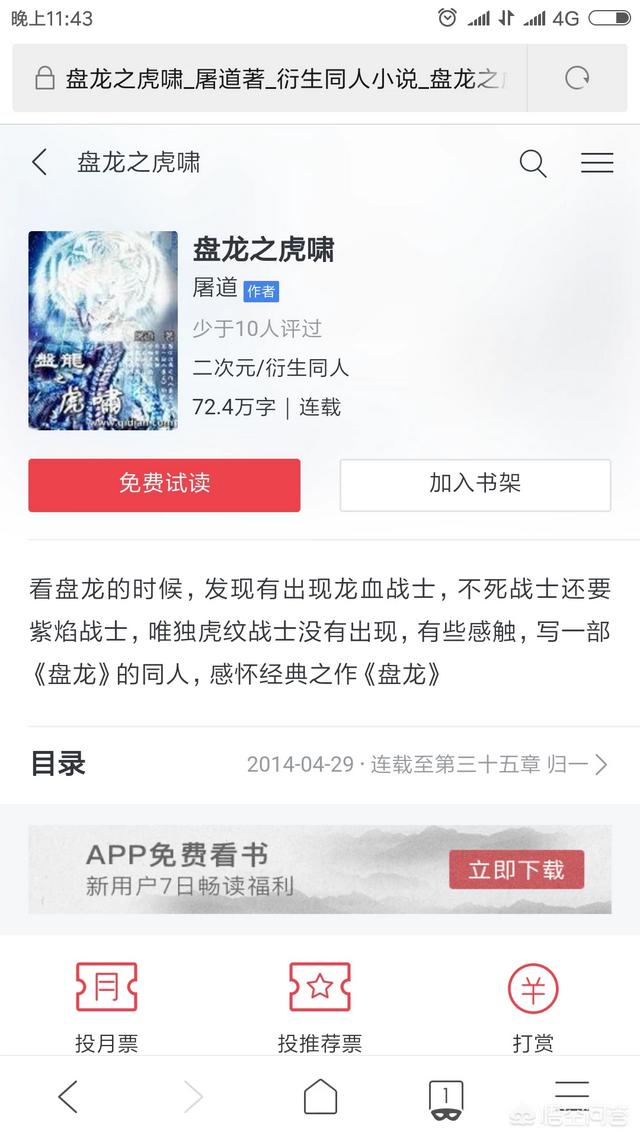Open the 目录 chapter list
The height and width of the screenshot is (1138, 640).
point(319,764)
